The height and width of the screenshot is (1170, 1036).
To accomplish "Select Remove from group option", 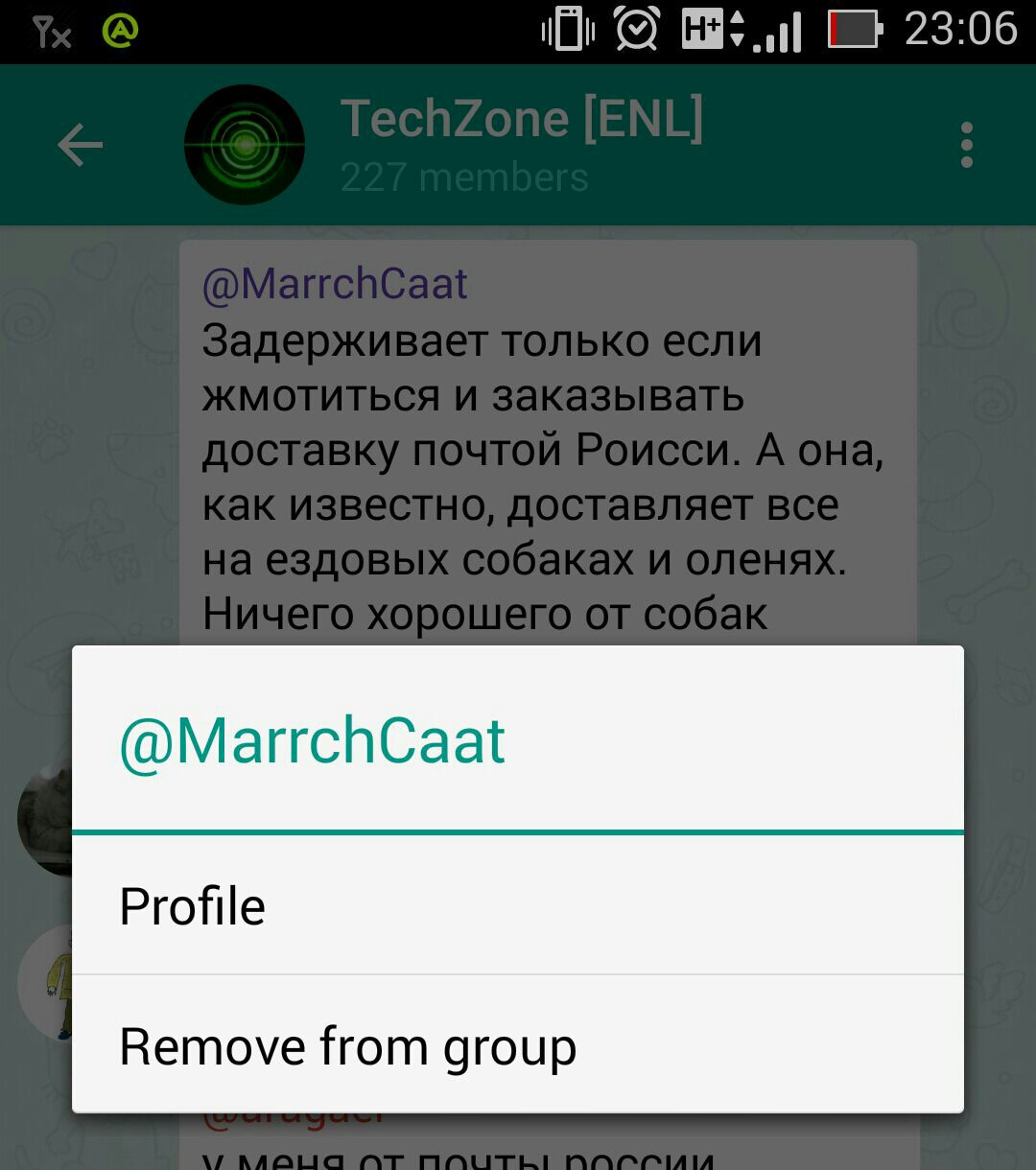I will tap(516, 1045).
